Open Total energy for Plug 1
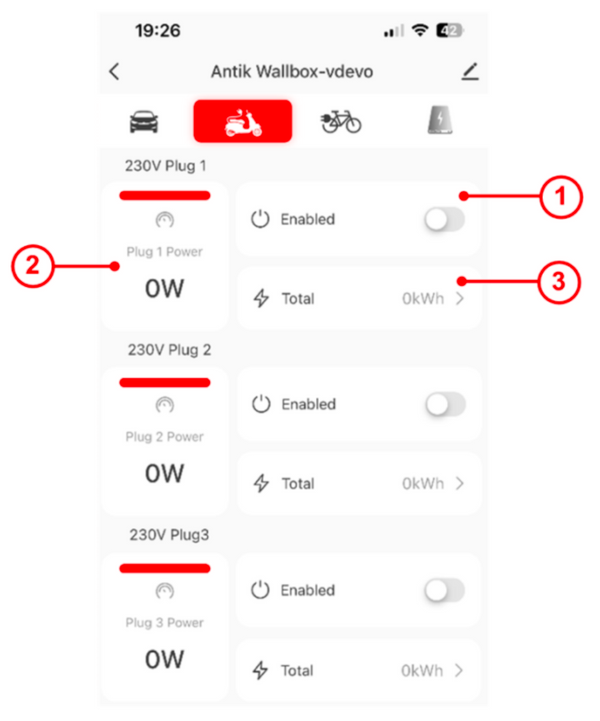The height and width of the screenshot is (721, 600). (x=359, y=298)
